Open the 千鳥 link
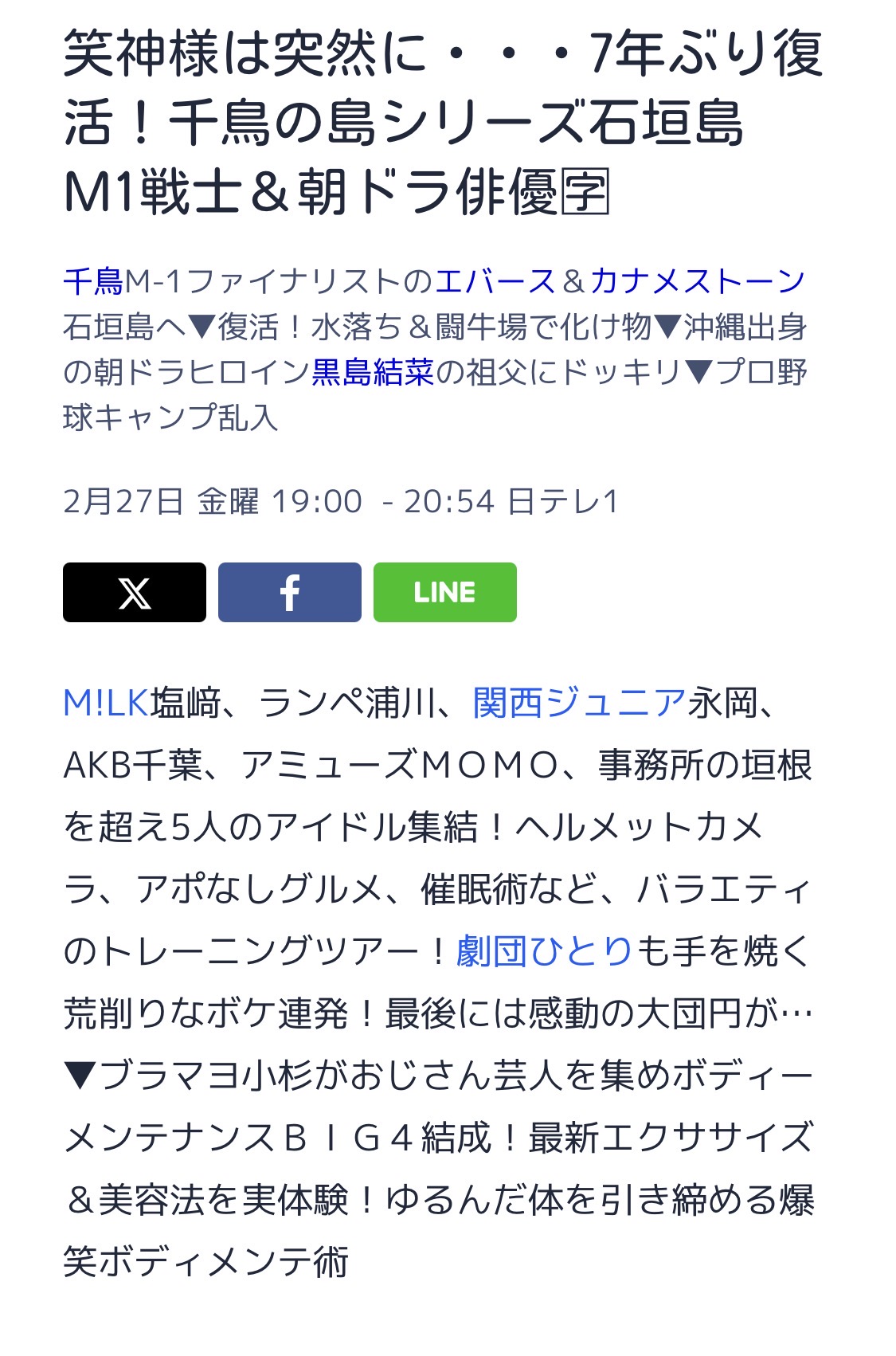The width and height of the screenshot is (896, 1356). tap(93, 281)
